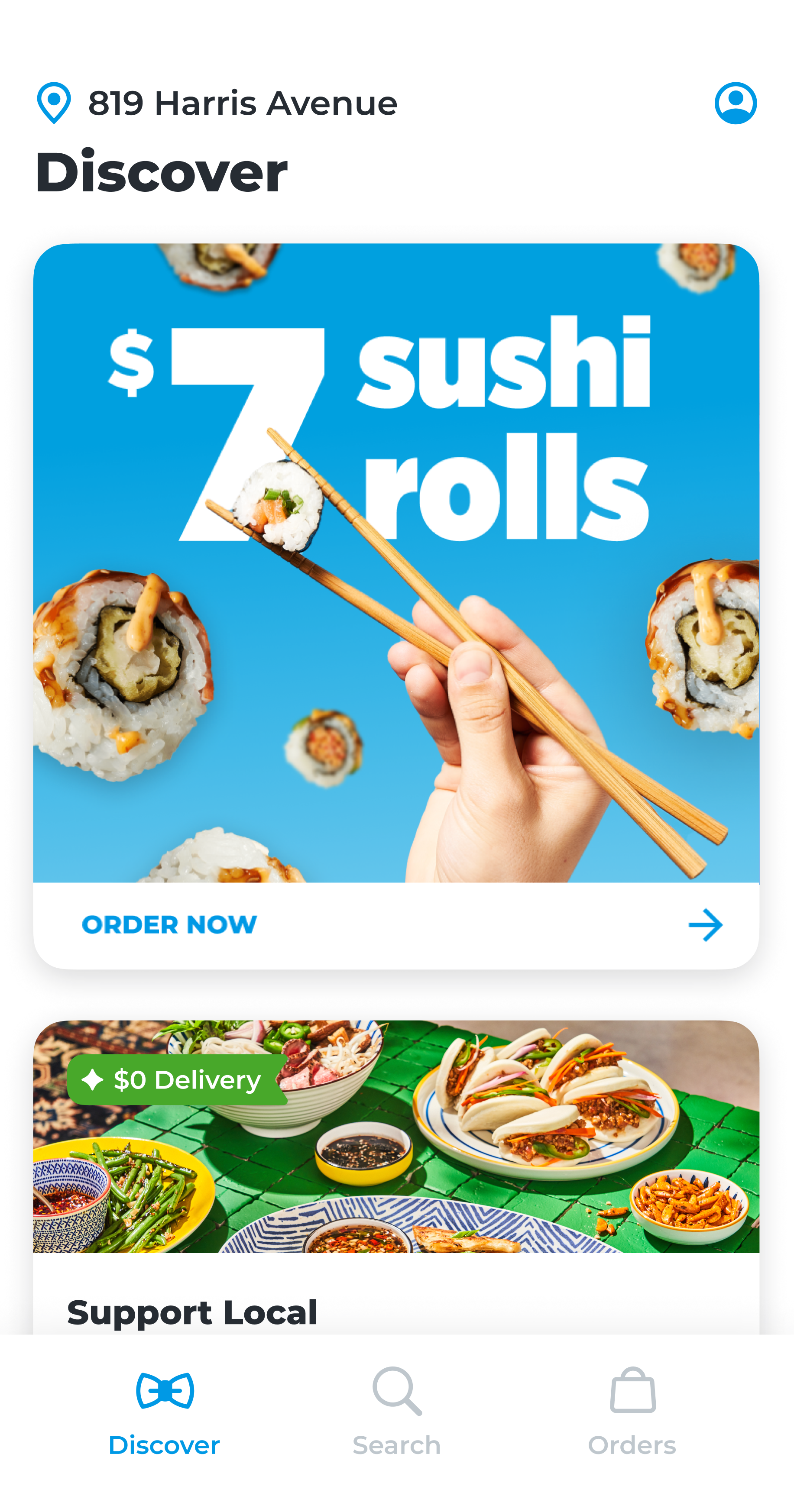This screenshot has height=1512, width=794.
Task: Change the 819 Harris Avenue delivery address
Action: (242, 103)
